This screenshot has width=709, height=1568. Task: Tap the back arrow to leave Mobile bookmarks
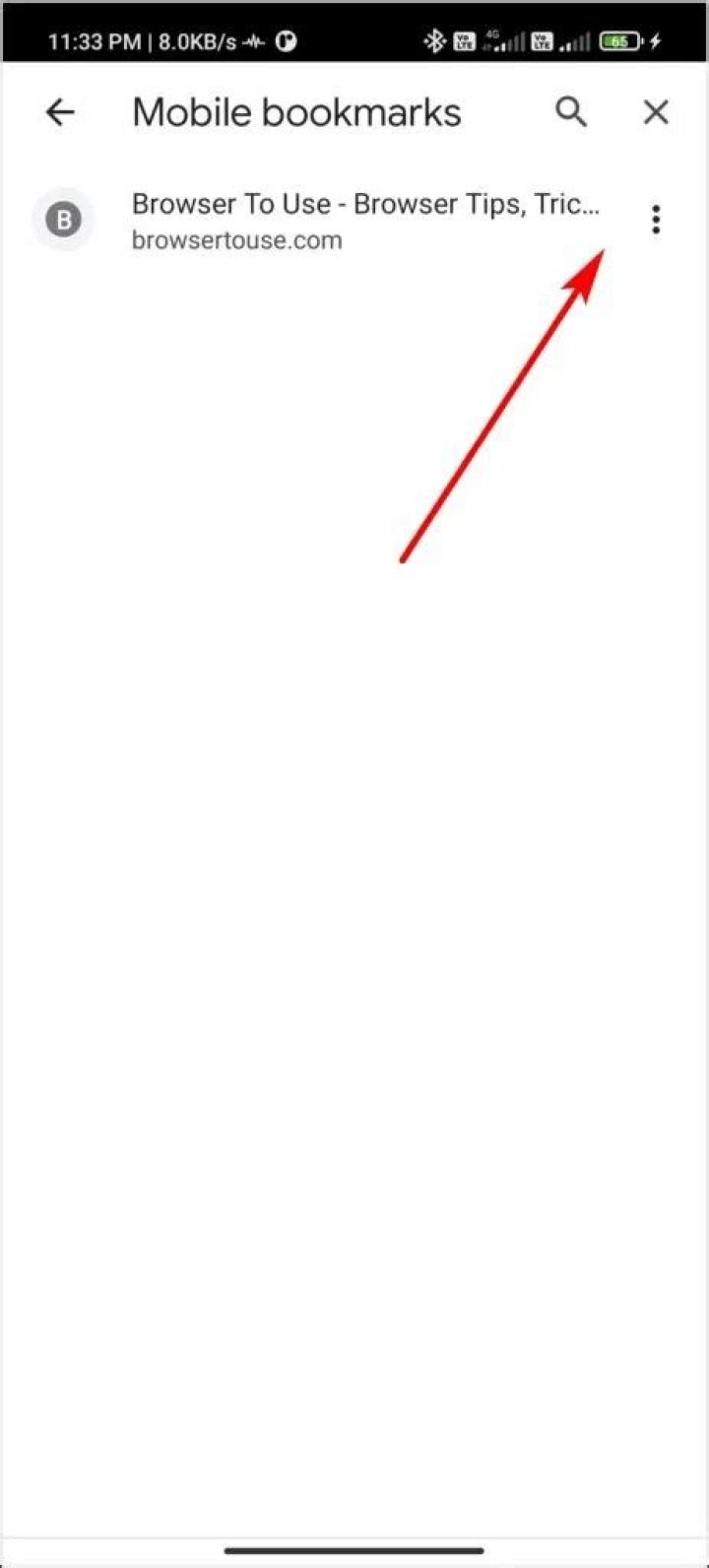coord(60,111)
